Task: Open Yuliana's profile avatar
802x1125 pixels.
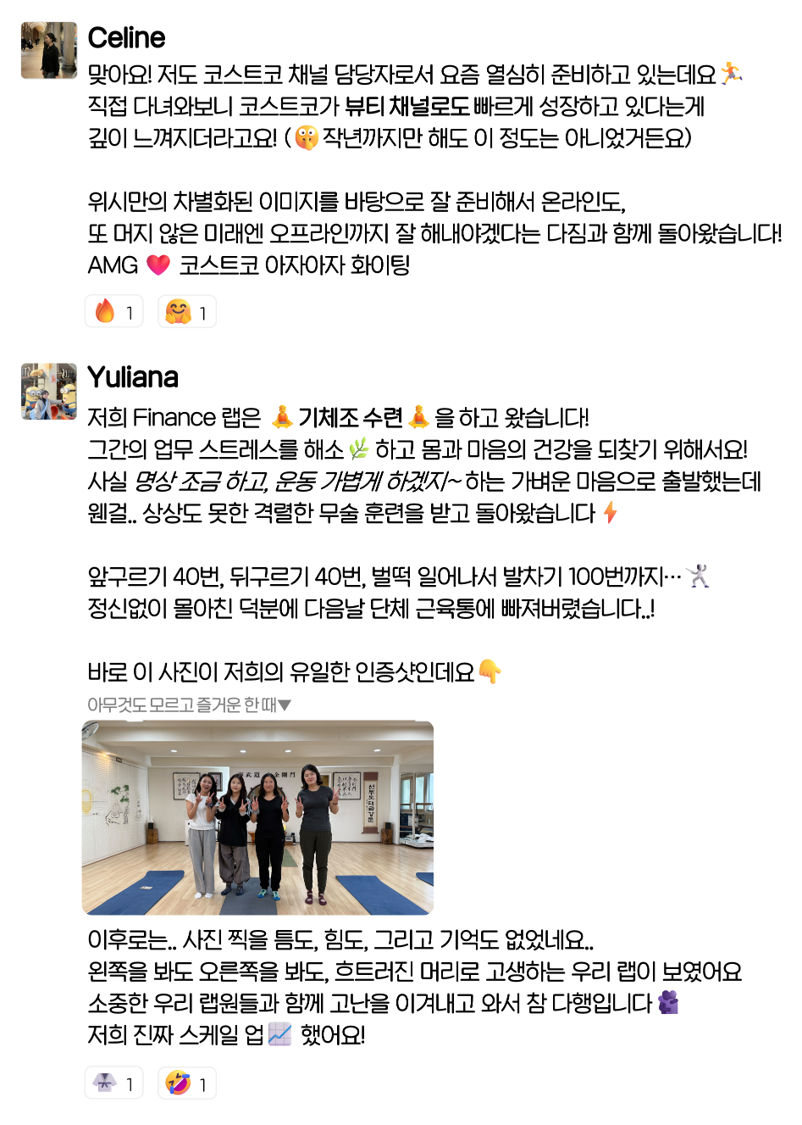Action: pos(49,391)
